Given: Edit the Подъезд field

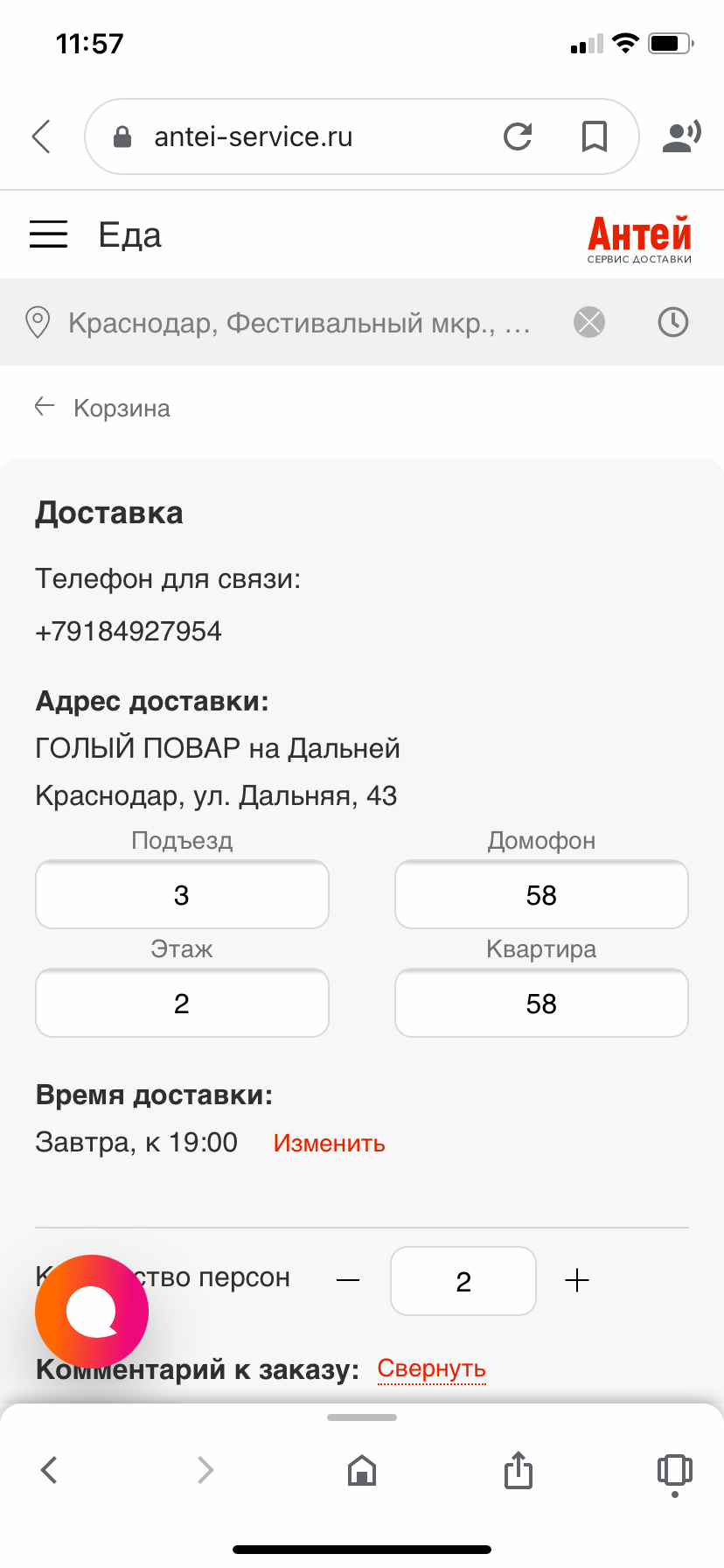Looking at the screenshot, I should pos(182,894).
